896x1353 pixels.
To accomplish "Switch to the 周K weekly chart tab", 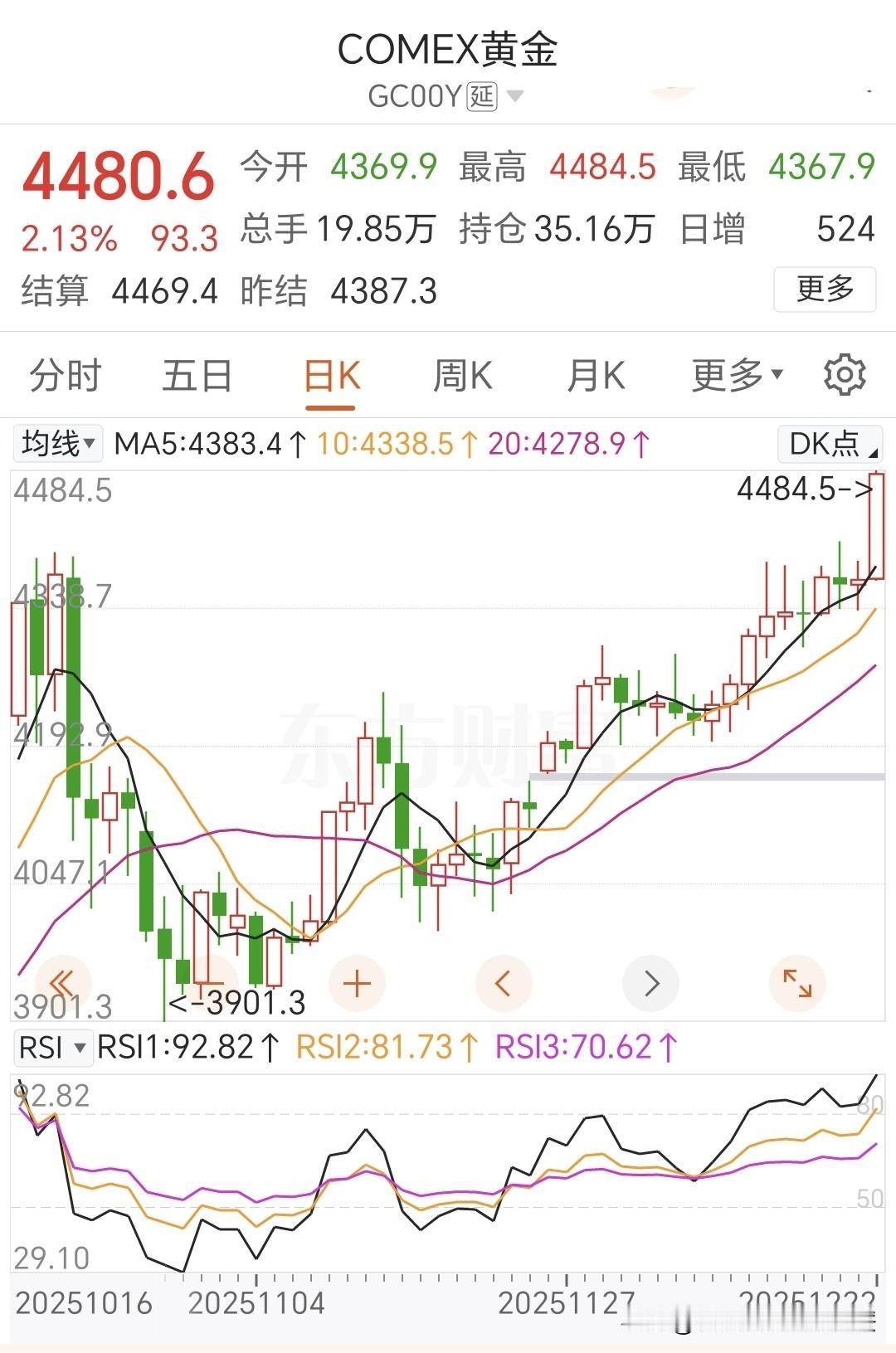I will coord(461,375).
